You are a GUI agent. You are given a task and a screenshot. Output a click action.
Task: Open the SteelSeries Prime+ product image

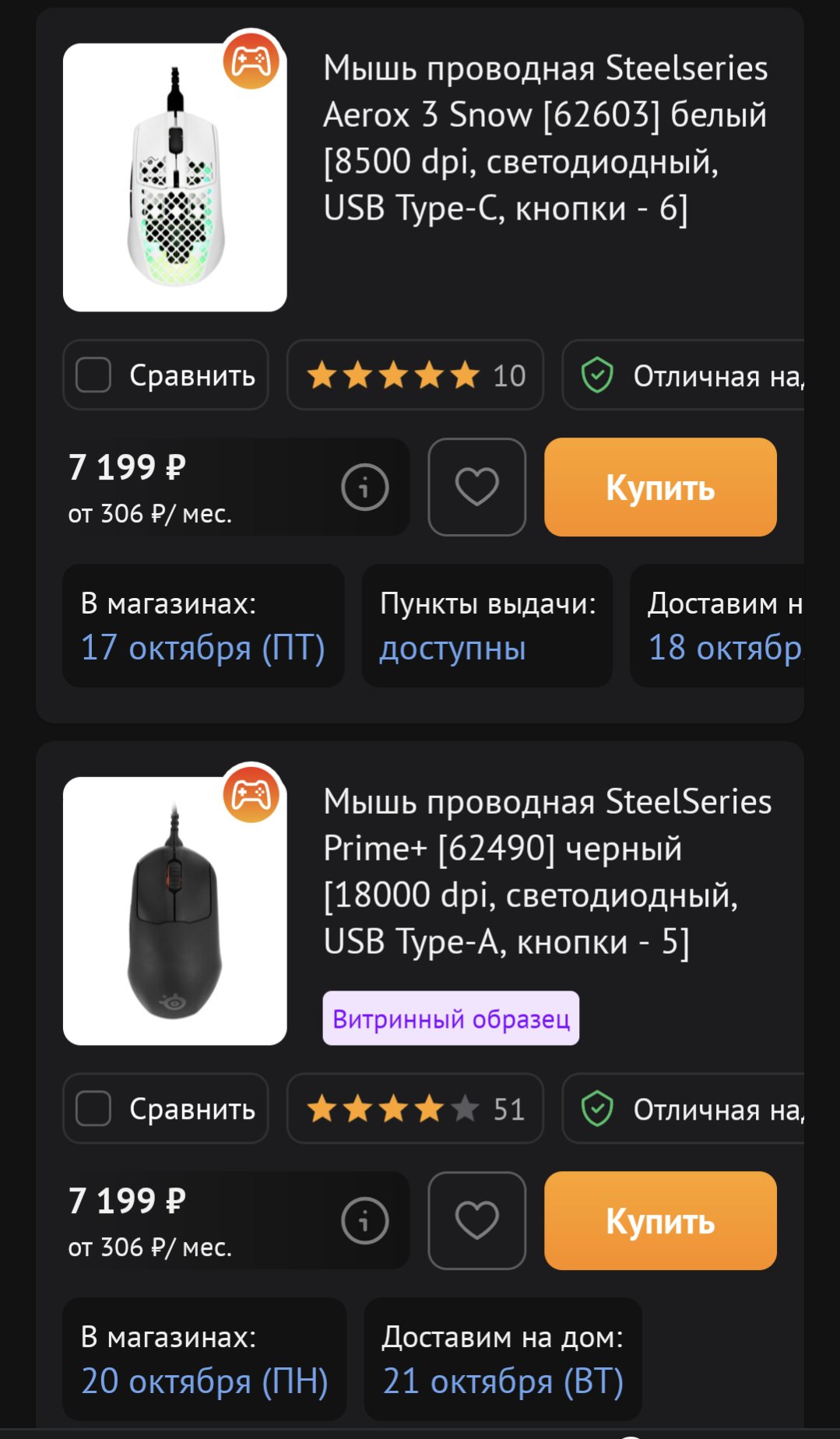174,911
